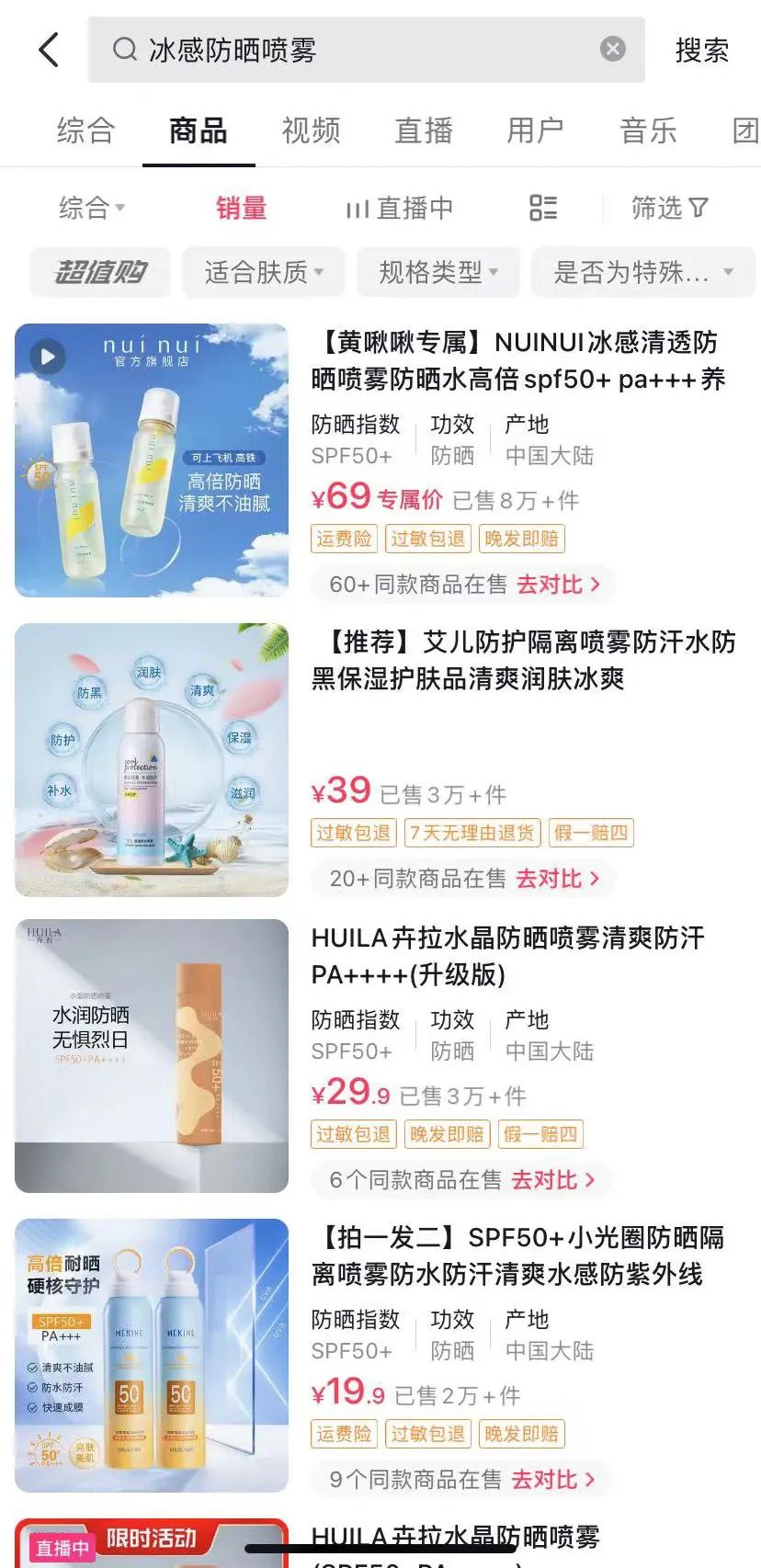
Task: Clear the search text with the X icon
Action: point(613,49)
